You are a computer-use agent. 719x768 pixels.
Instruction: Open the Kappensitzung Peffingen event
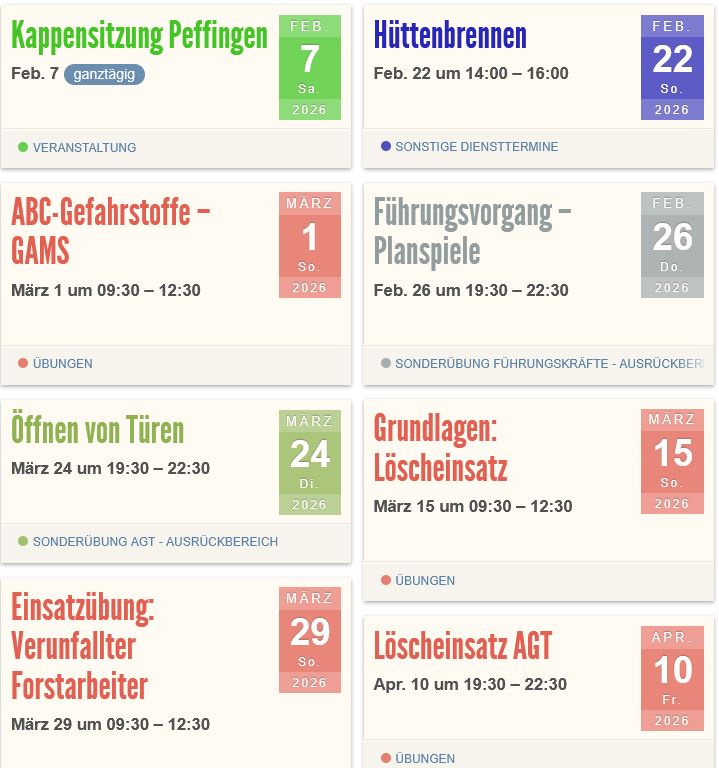(139, 37)
